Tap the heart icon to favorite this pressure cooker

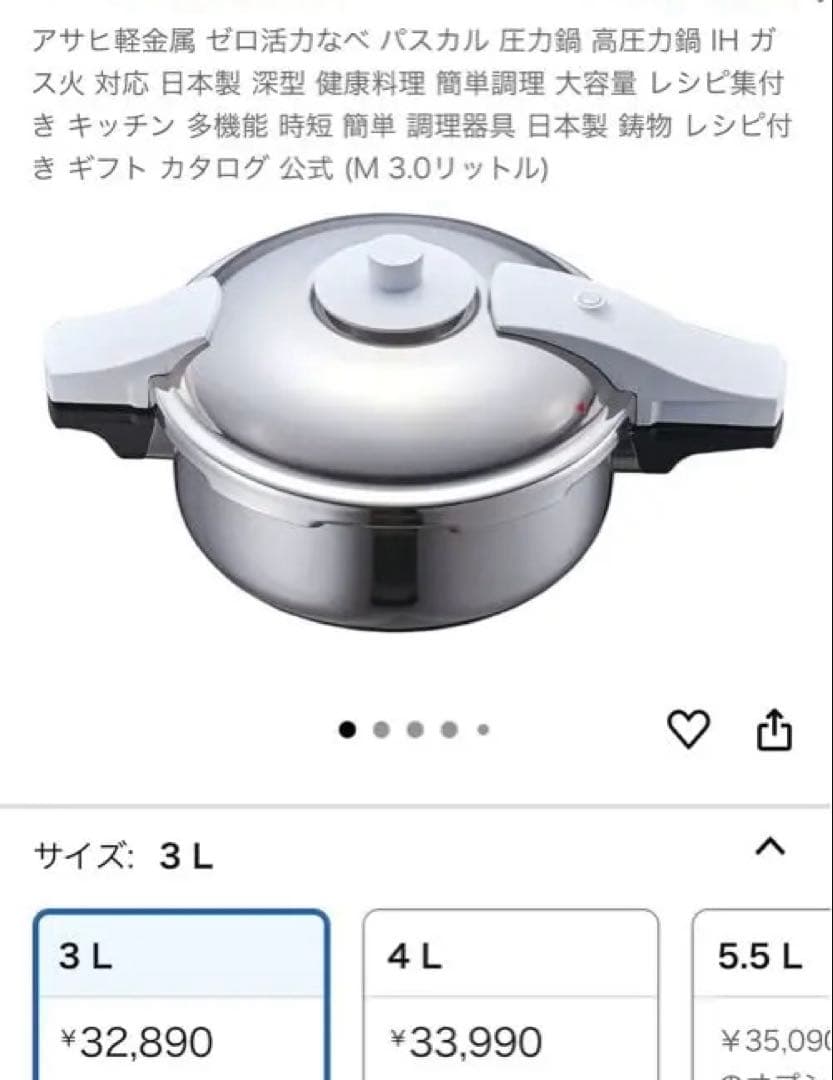688,729
